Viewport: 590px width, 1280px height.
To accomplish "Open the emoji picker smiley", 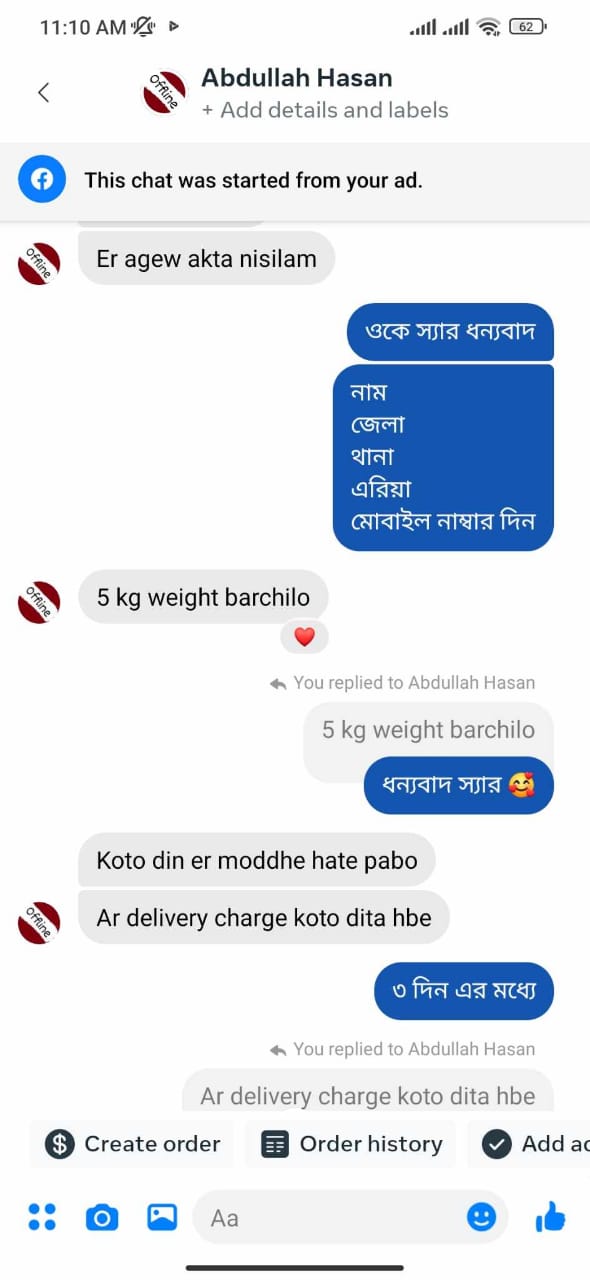I will coord(481,1217).
